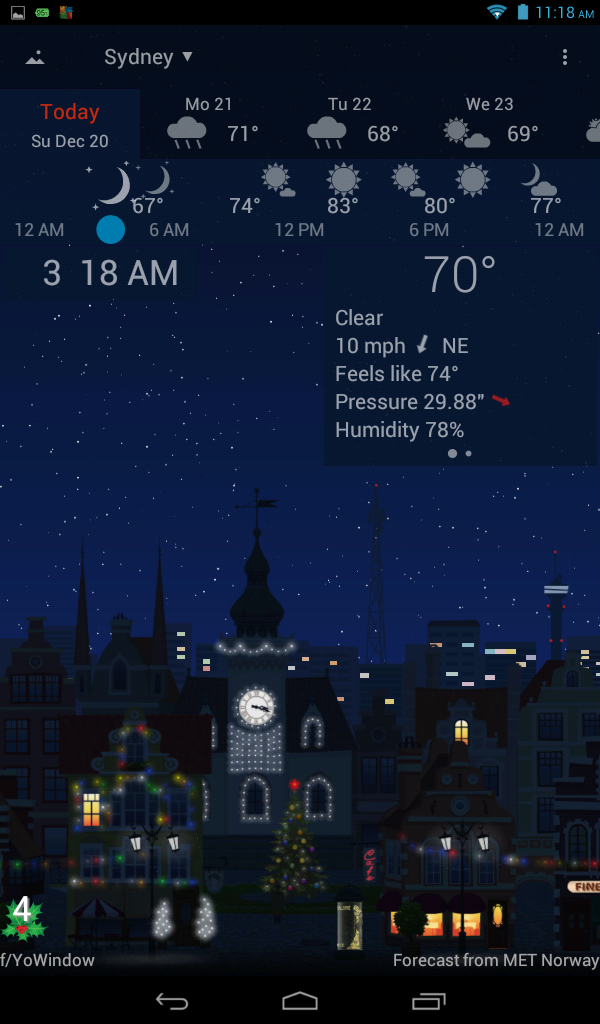Open Forecast from MET Norway link

click(x=495, y=960)
